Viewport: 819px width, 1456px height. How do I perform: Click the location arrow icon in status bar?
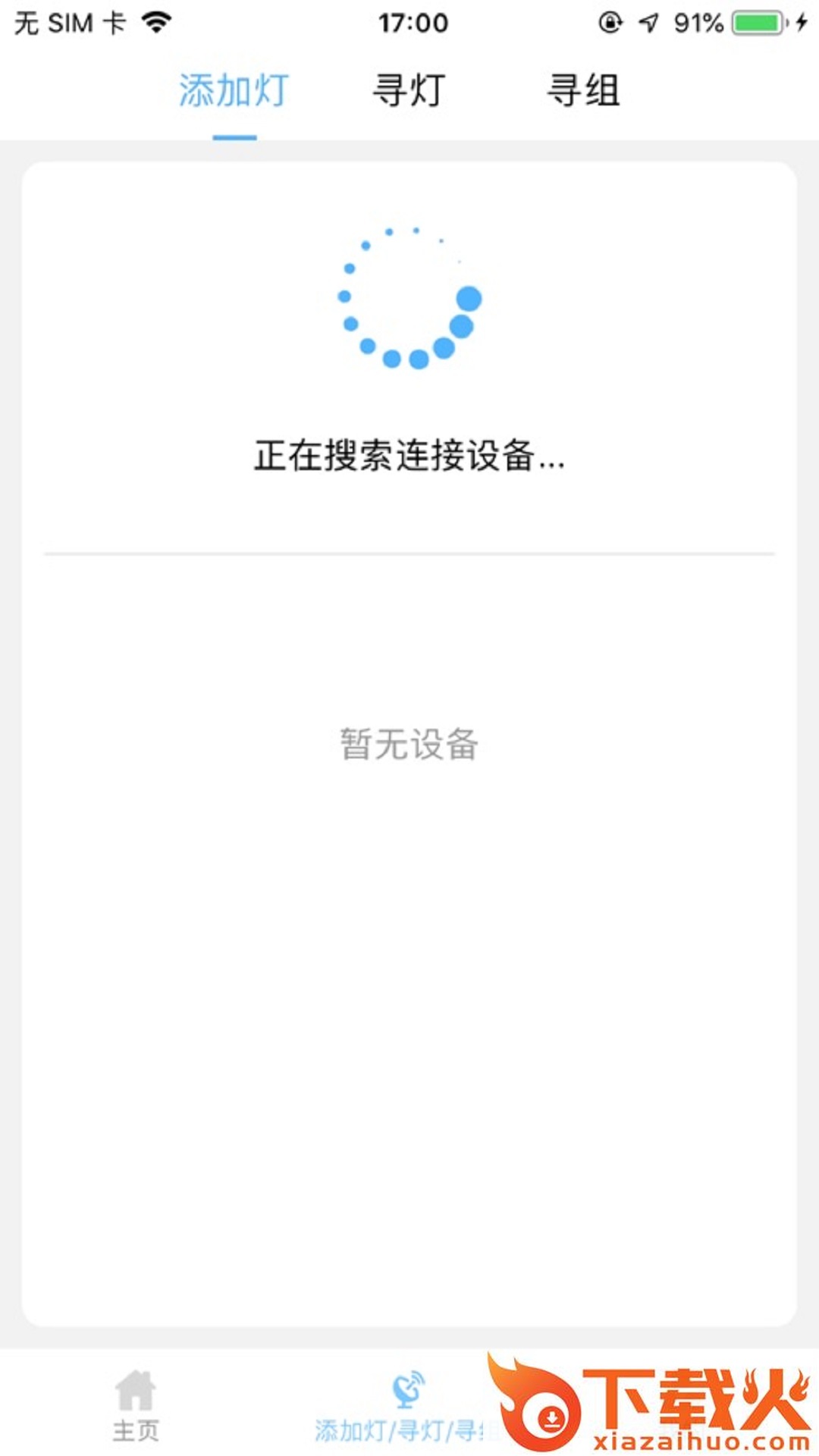pyautogui.click(x=648, y=21)
